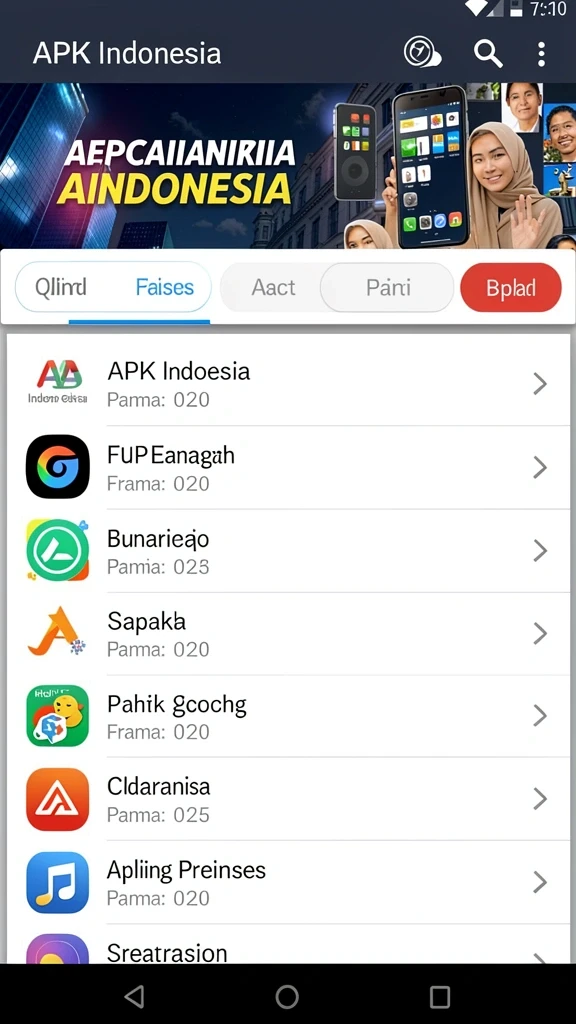Switch to the Aact tab
This screenshot has width=576, height=1024.
click(x=273, y=287)
